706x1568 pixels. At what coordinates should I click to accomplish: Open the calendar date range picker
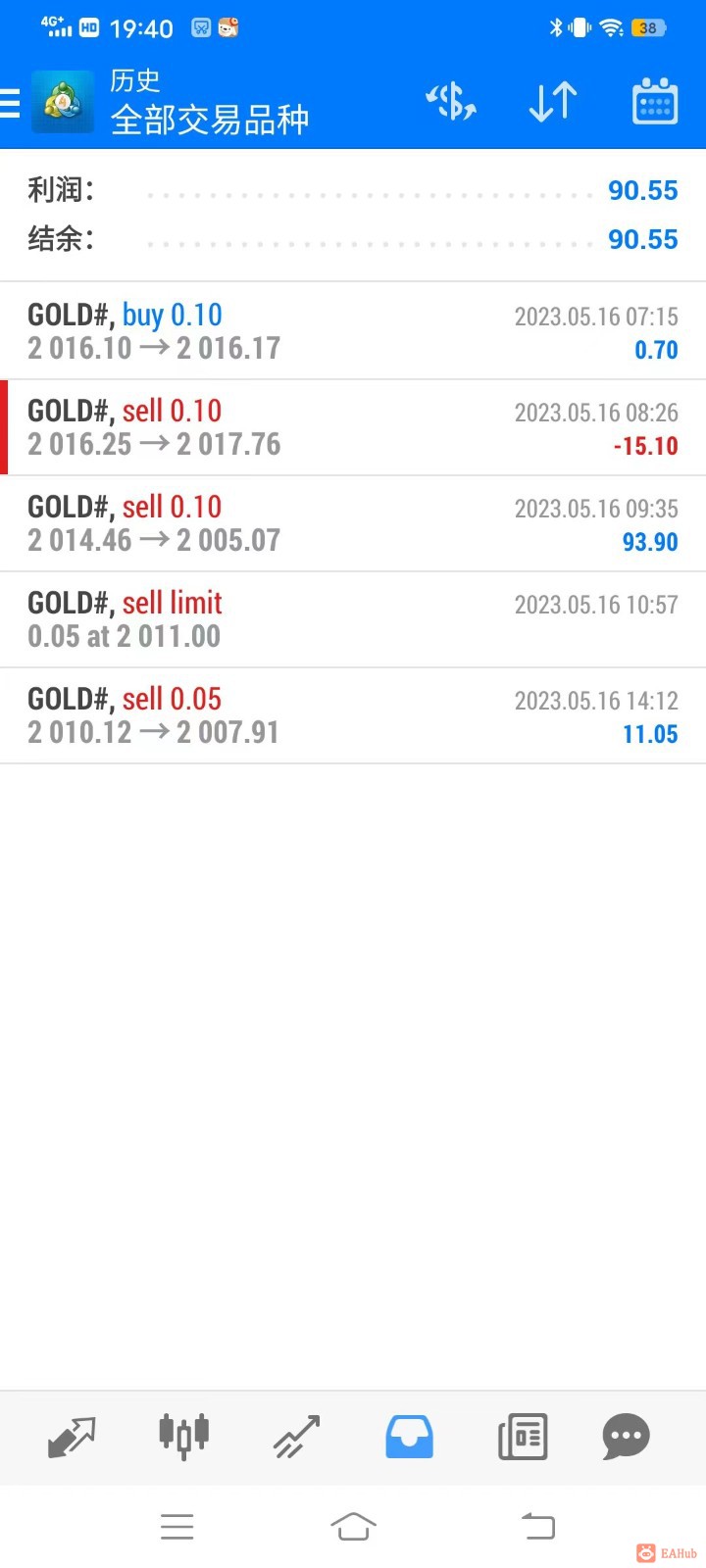(654, 102)
